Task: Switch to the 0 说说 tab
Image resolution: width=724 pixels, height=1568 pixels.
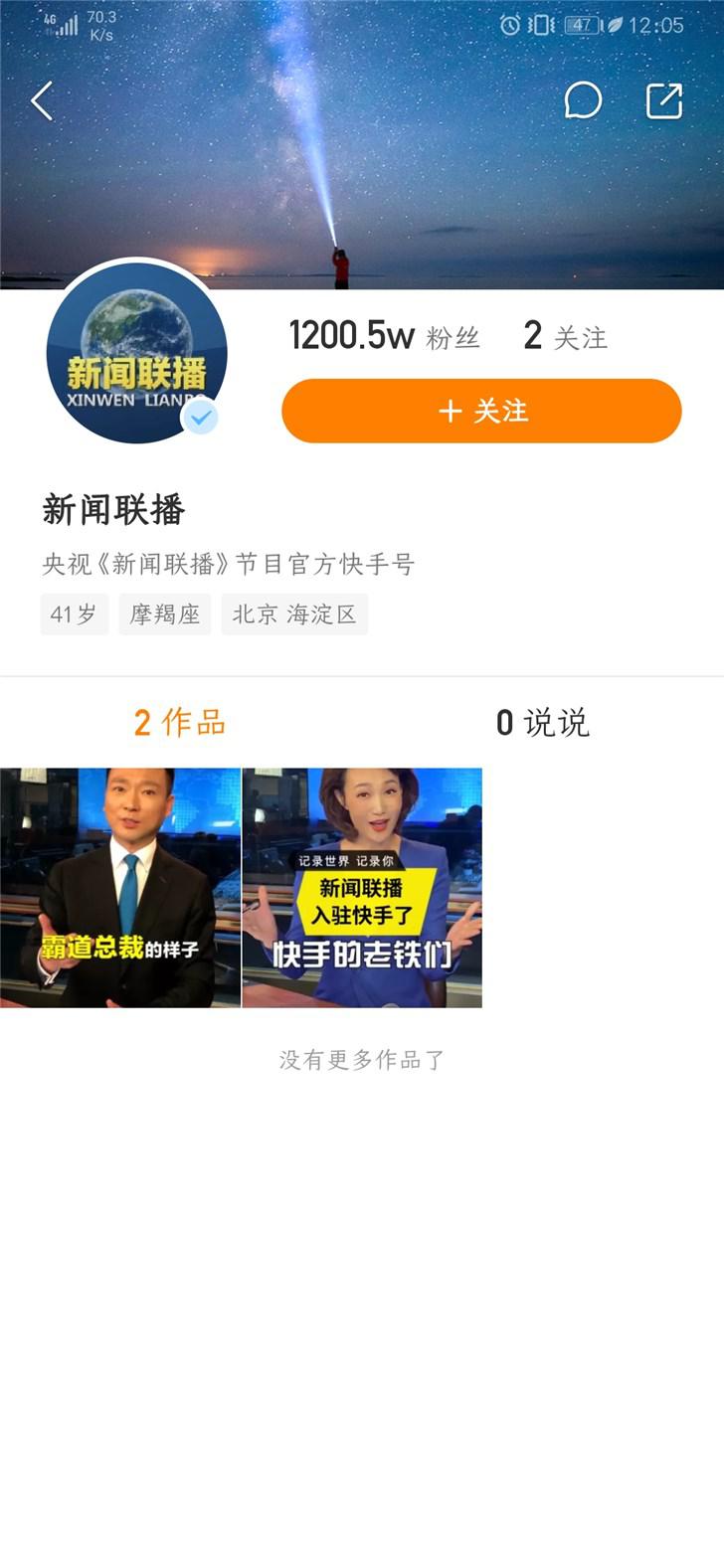Action: 544,723
